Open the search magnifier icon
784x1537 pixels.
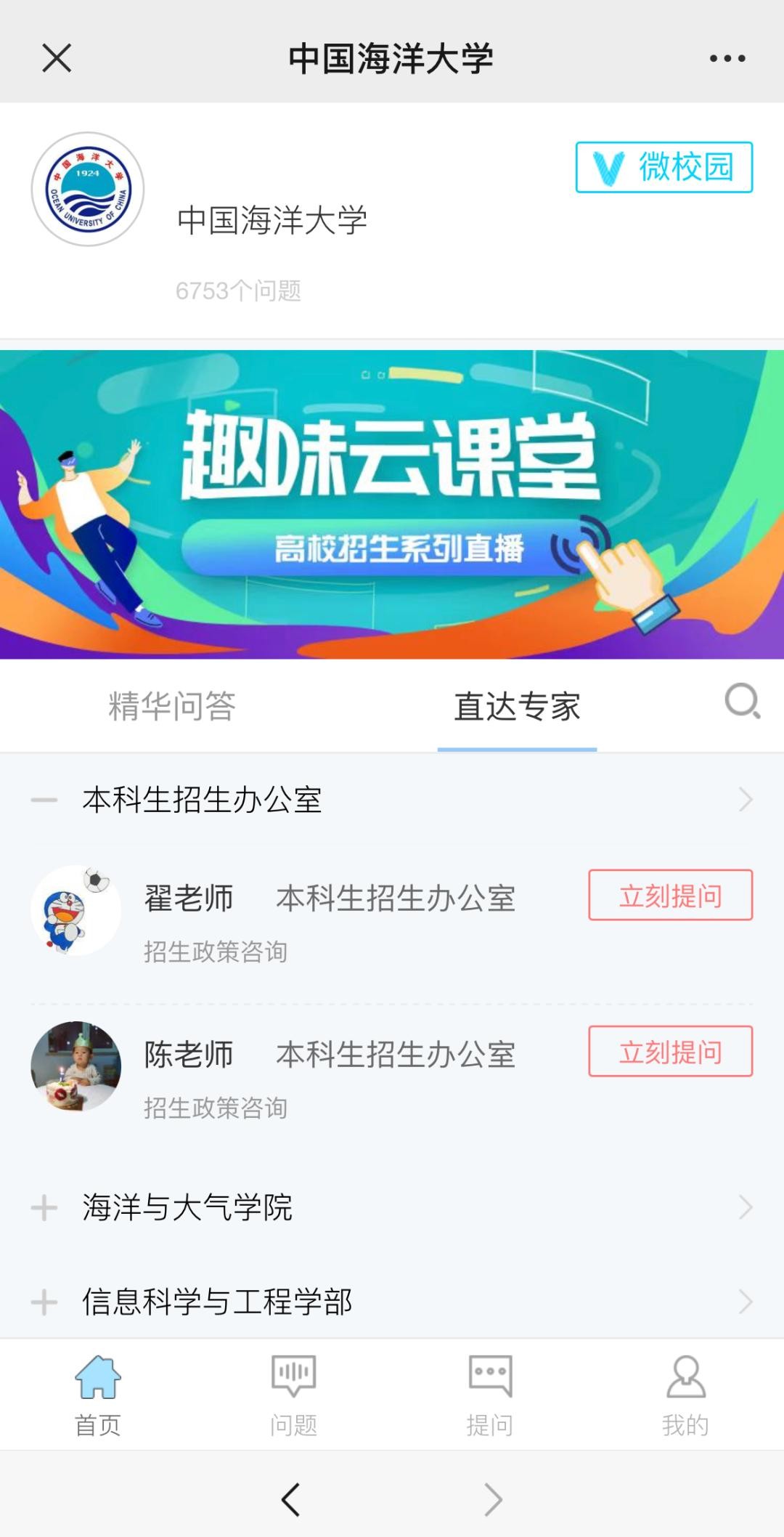pyautogui.click(x=742, y=702)
